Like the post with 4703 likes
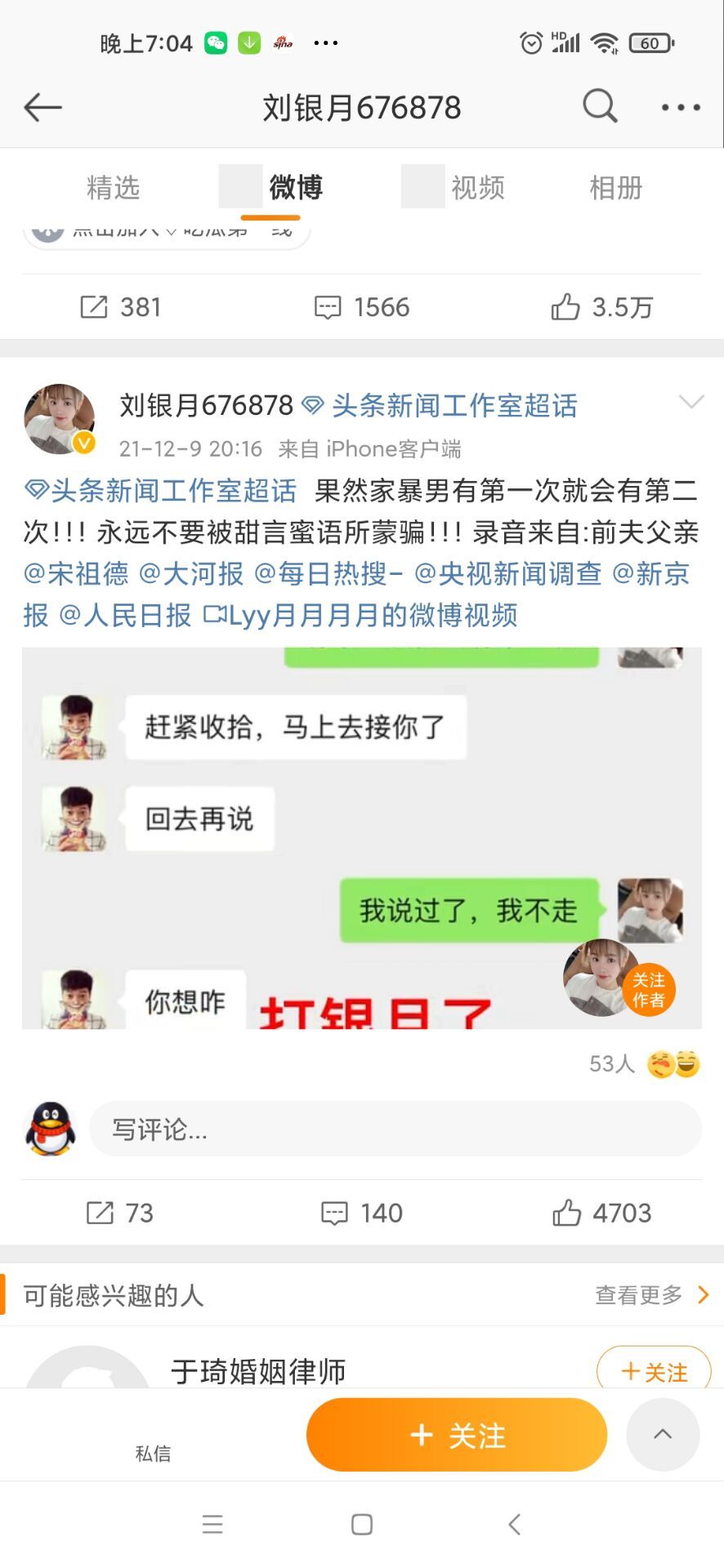 pos(601,1213)
